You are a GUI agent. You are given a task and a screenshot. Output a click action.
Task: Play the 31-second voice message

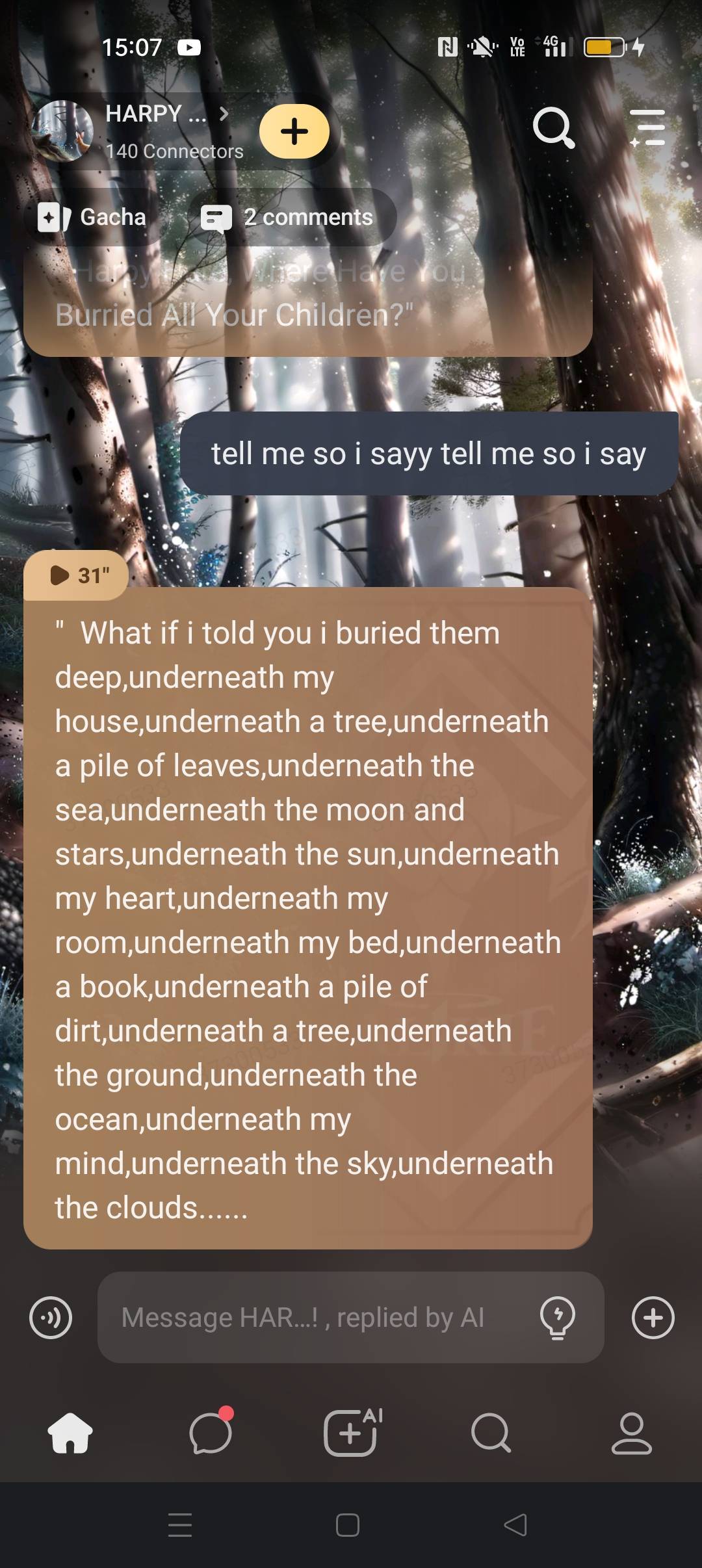77,575
